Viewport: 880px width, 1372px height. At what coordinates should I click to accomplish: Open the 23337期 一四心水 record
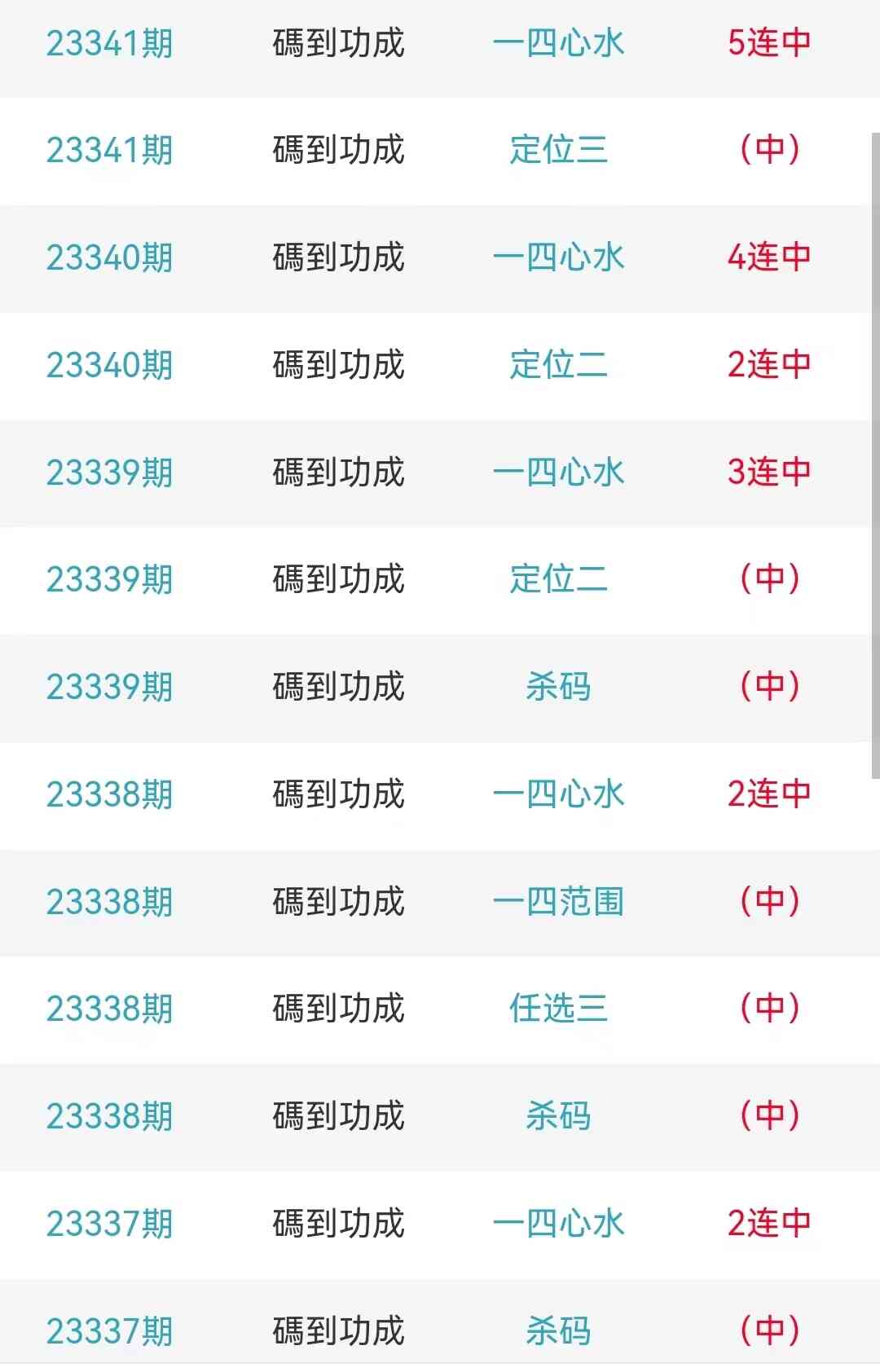[x=558, y=1224]
